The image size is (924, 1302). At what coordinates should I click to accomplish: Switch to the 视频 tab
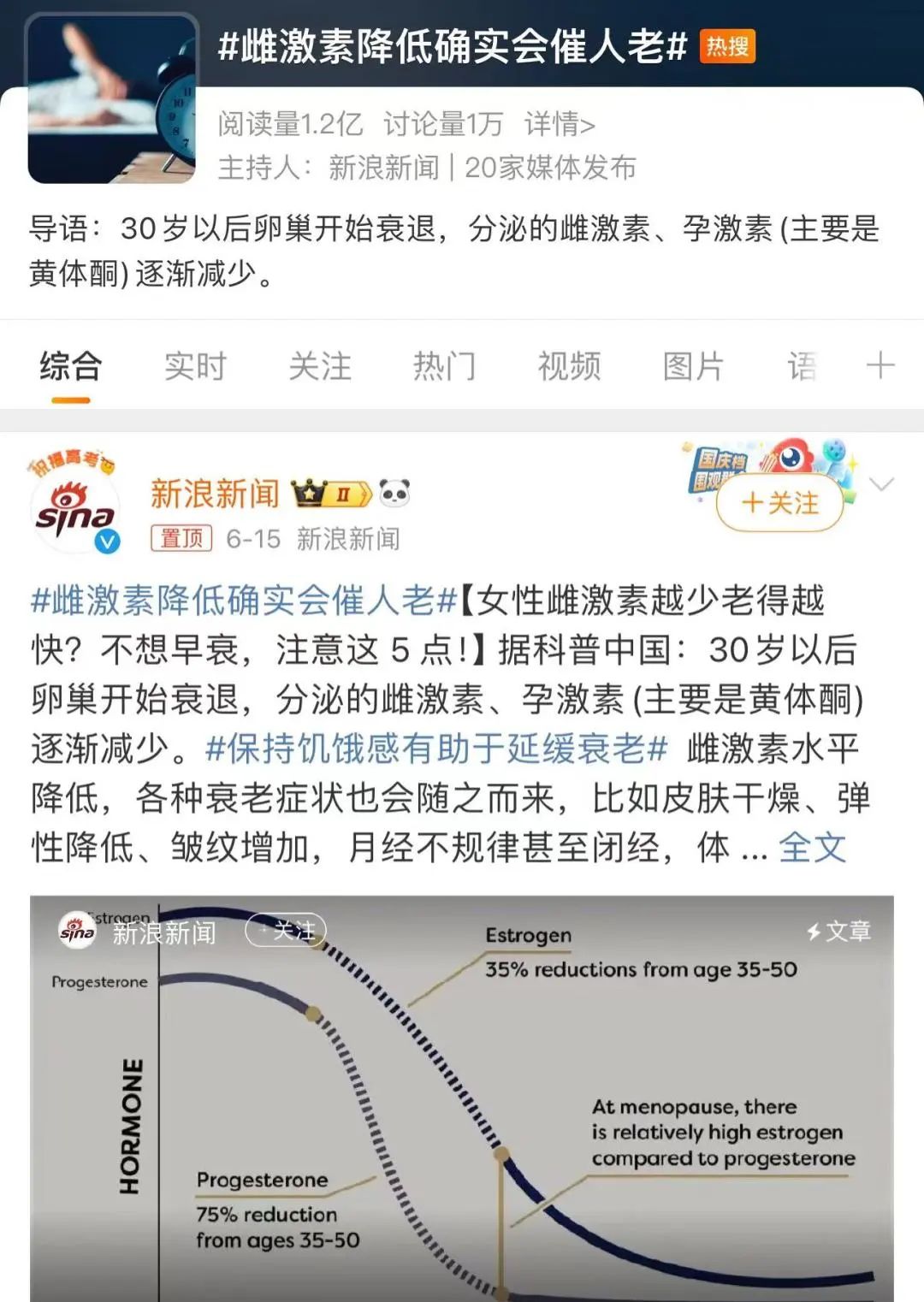point(569,366)
